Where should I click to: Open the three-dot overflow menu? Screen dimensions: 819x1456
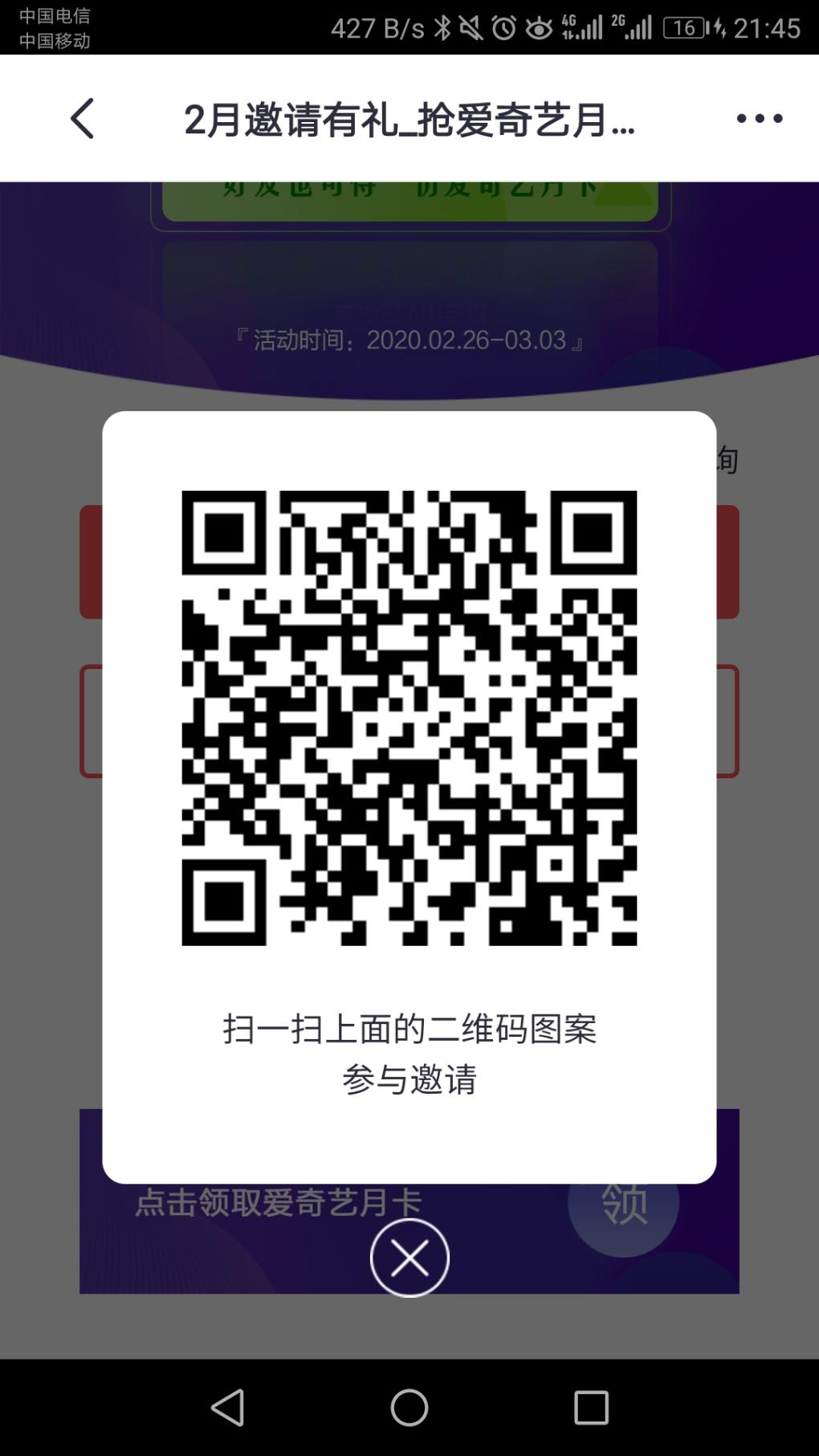(x=759, y=119)
